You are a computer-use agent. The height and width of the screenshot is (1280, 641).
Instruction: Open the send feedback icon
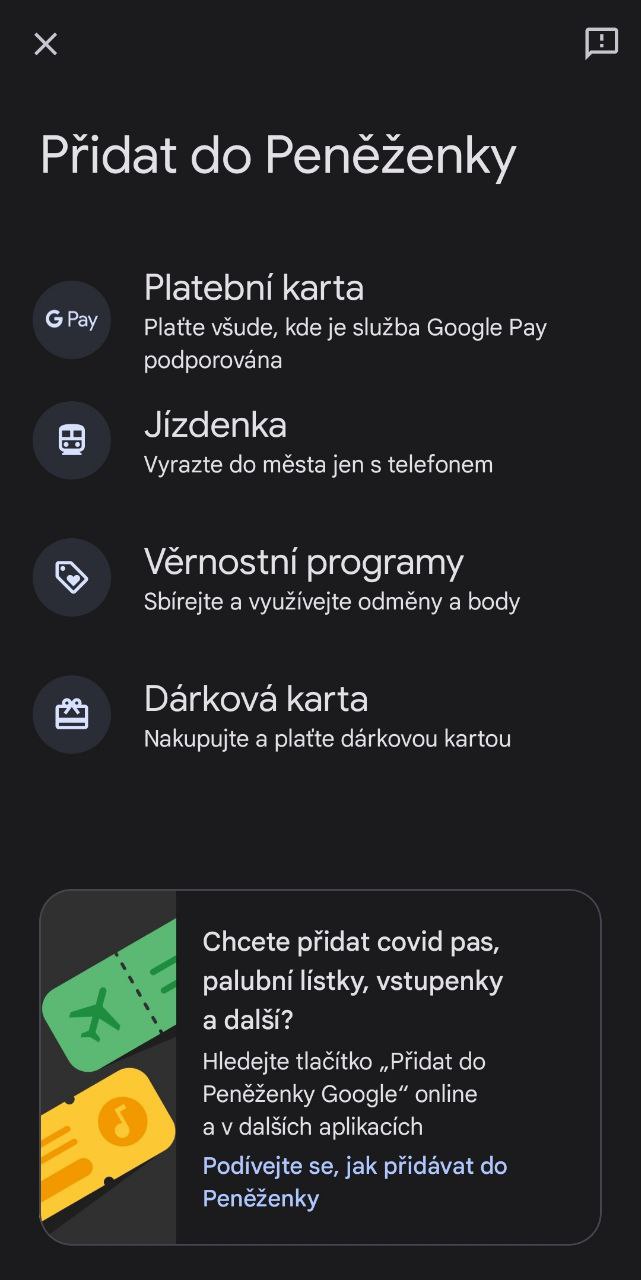coord(601,43)
